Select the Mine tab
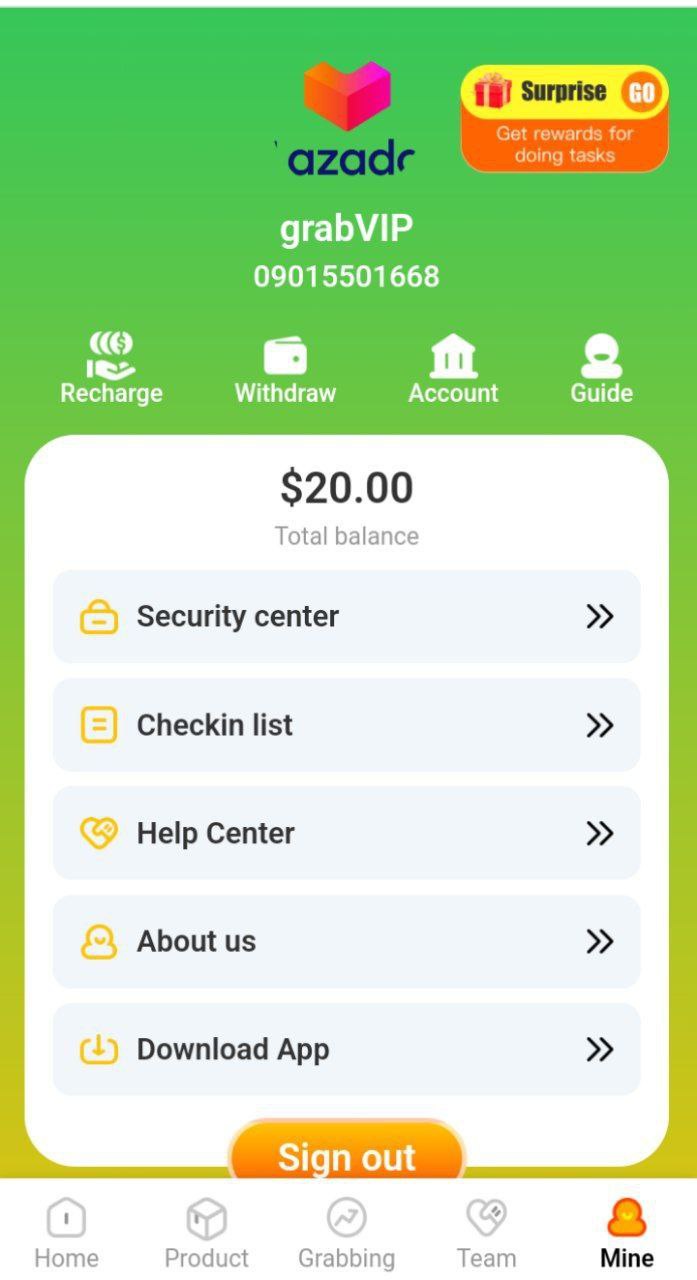 (627, 1234)
